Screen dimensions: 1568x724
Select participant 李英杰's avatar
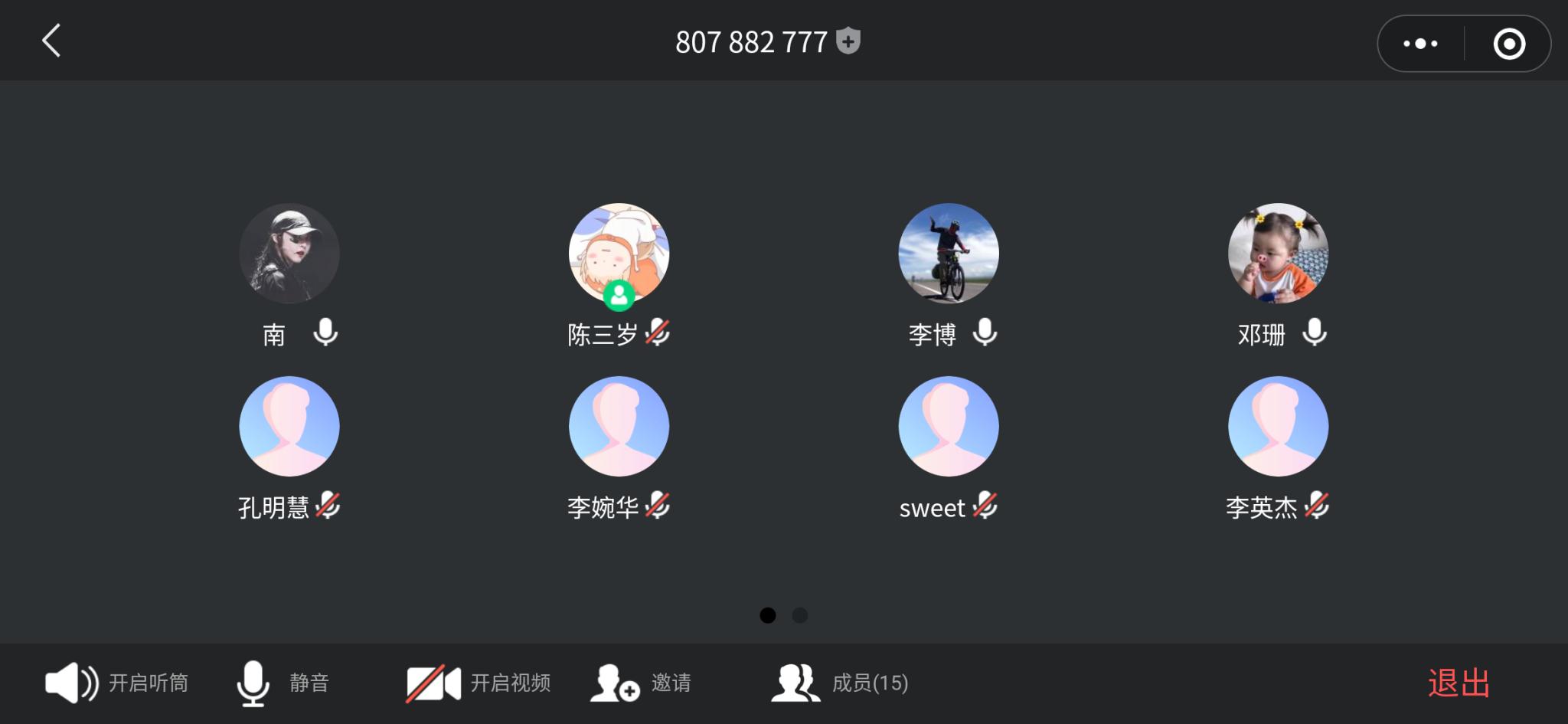coord(1278,426)
